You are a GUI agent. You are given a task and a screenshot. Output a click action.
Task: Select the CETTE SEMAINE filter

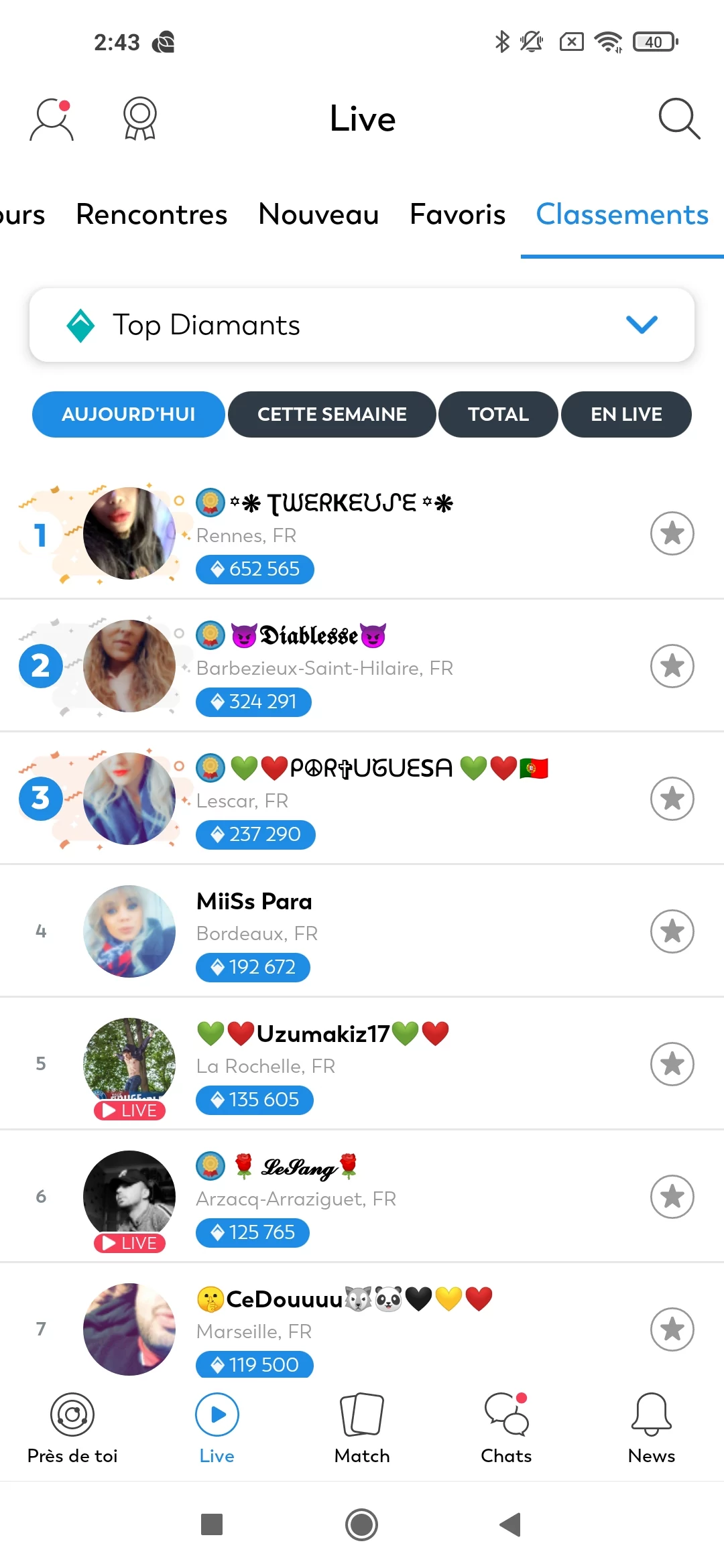pyautogui.click(x=332, y=414)
